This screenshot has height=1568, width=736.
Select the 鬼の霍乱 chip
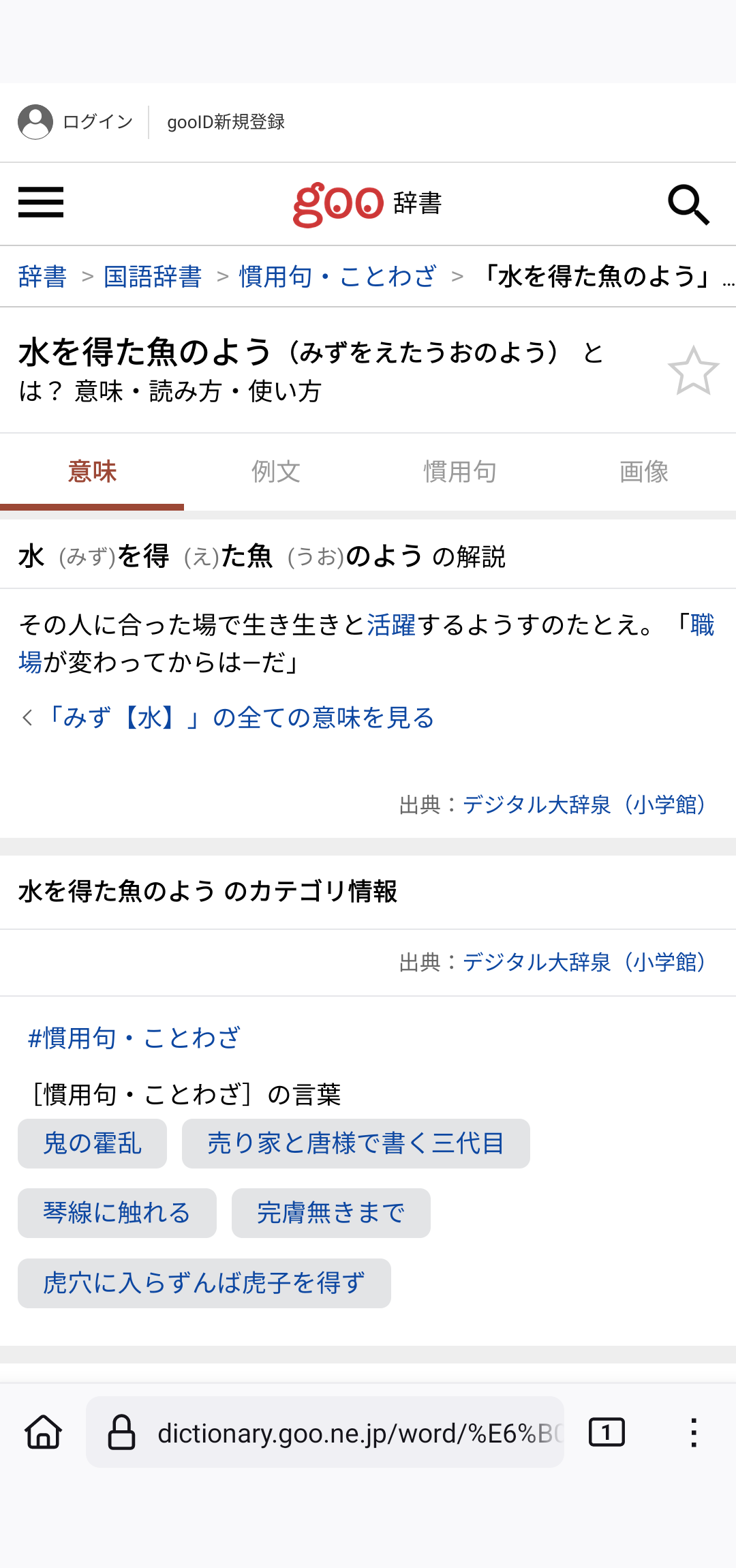(x=93, y=1143)
